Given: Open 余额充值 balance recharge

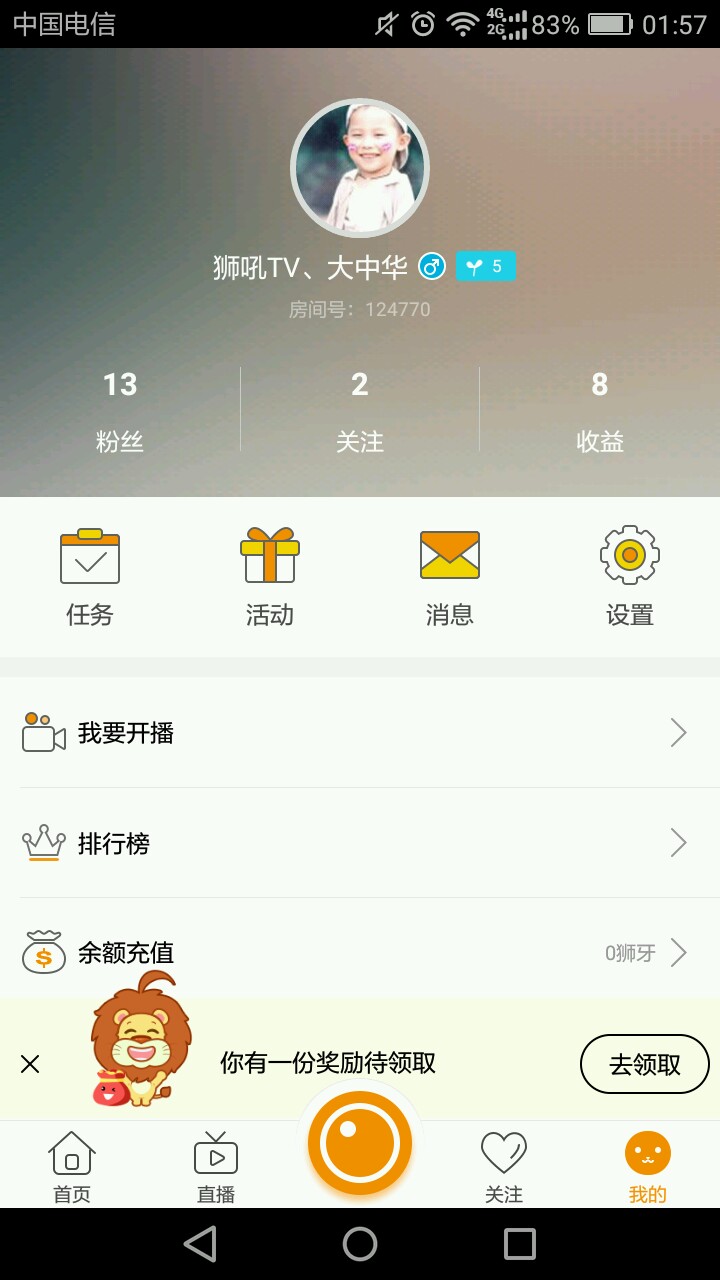Looking at the screenshot, I should point(360,953).
